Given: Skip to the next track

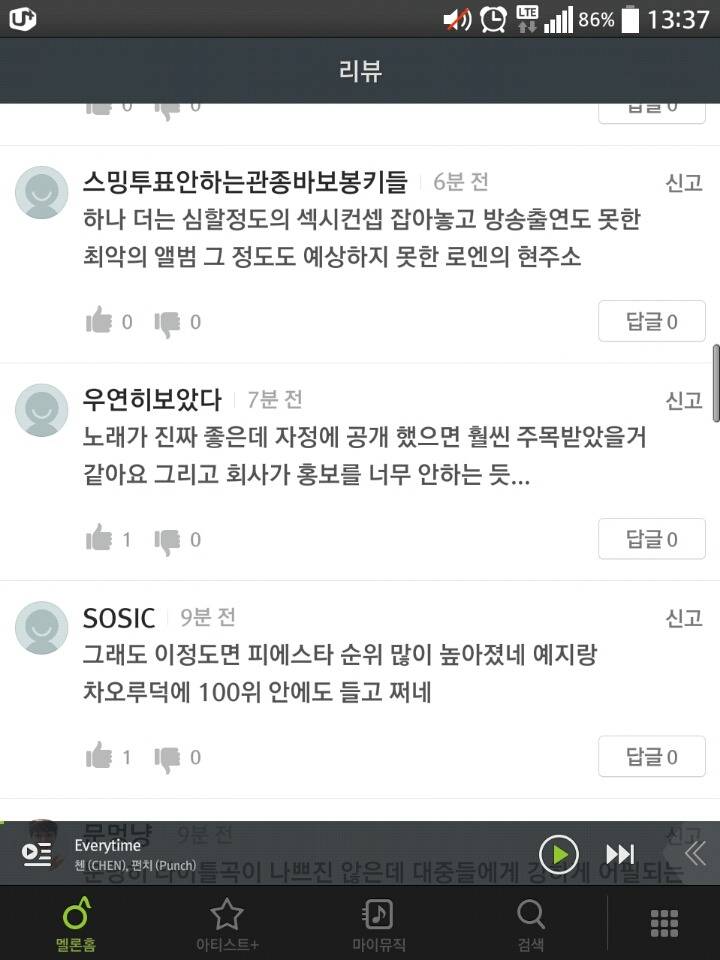Looking at the screenshot, I should point(620,855).
